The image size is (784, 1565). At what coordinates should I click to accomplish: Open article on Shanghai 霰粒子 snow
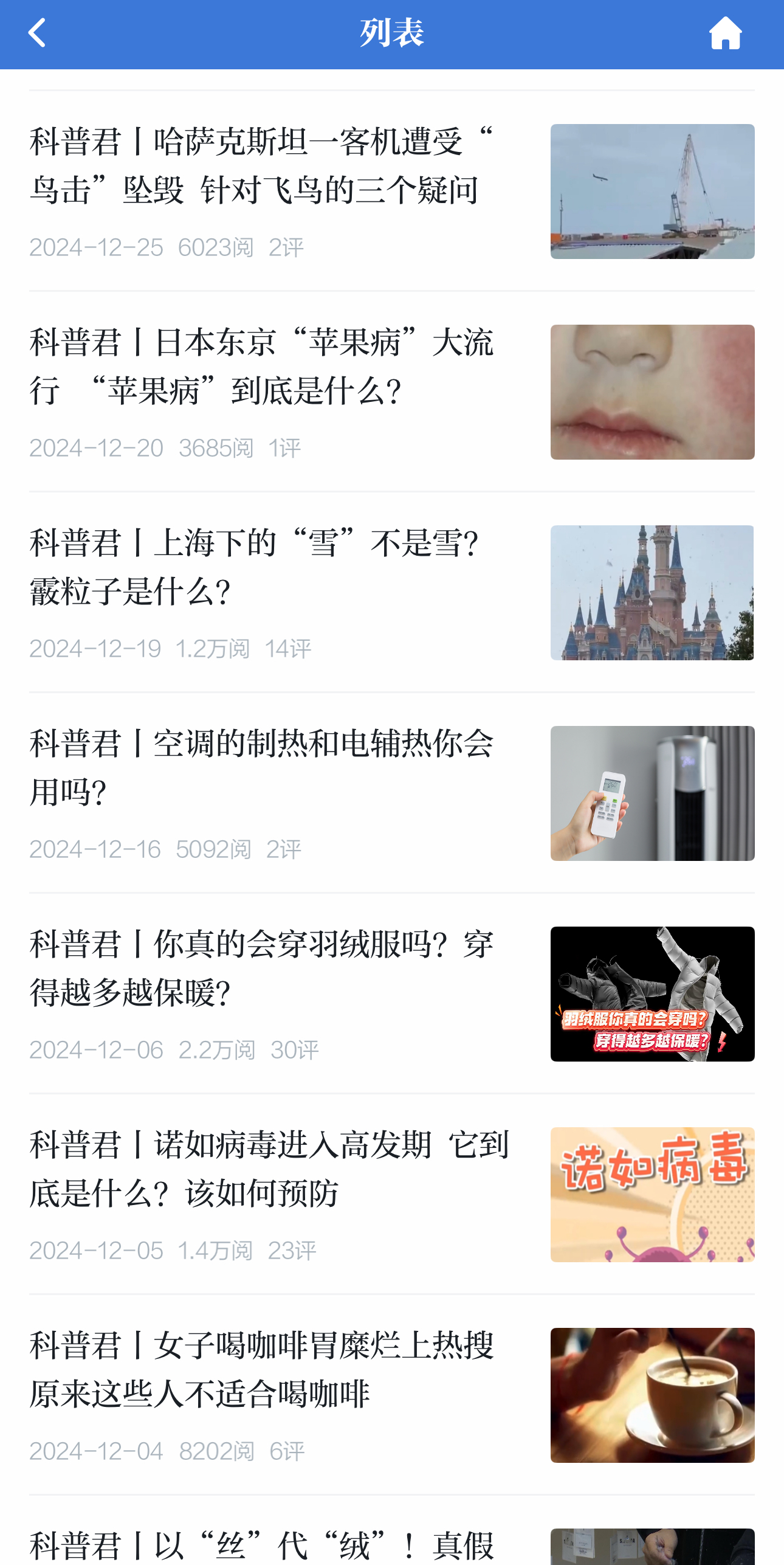click(255, 567)
